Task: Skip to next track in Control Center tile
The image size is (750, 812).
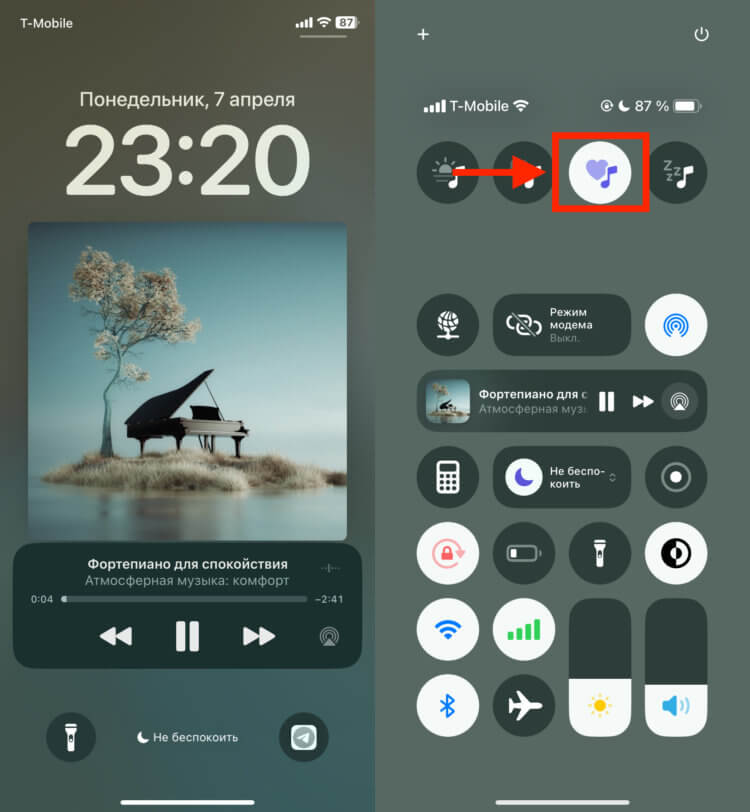Action: pos(642,401)
